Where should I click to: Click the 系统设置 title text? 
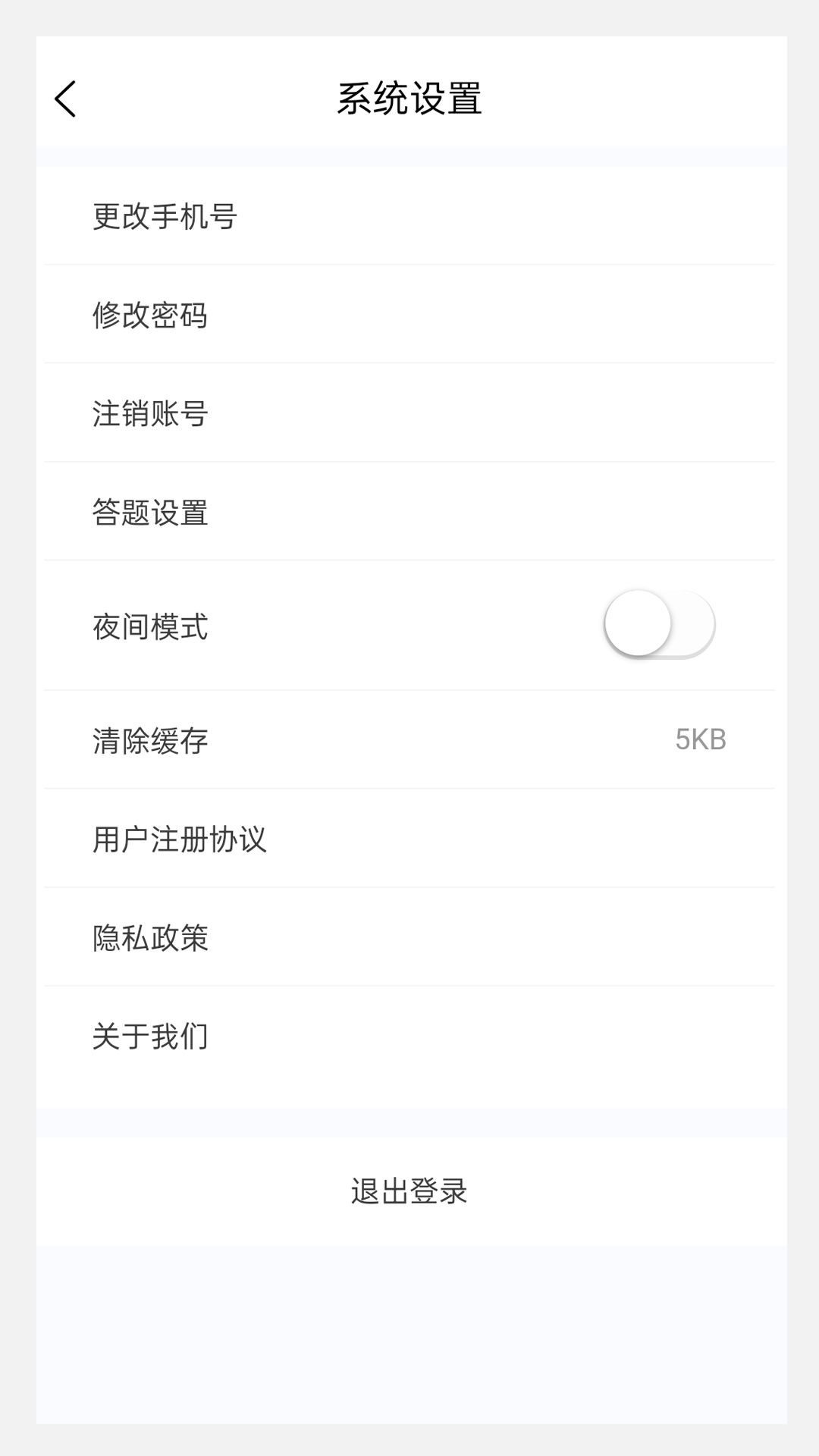pyautogui.click(x=409, y=97)
